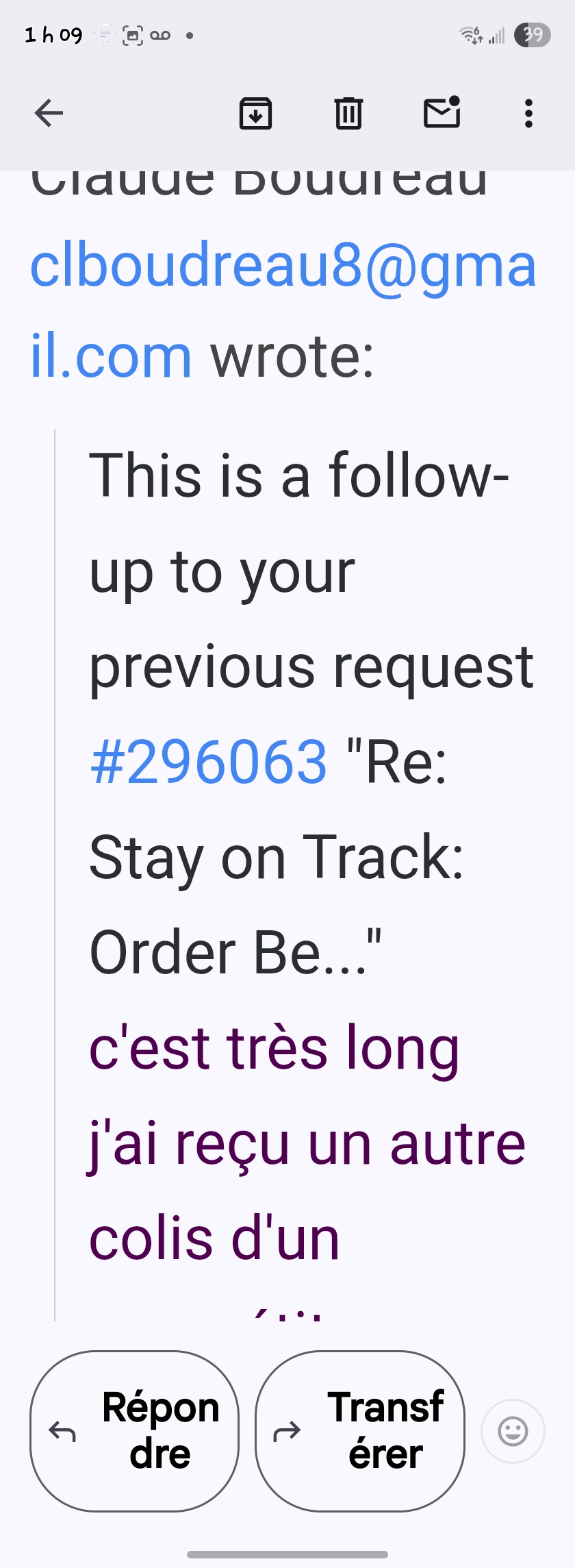Open the request #296063 link
The image size is (575, 1568).
click(209, 762)
